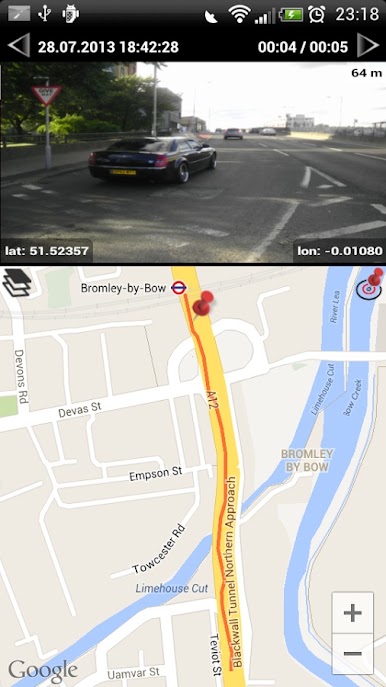This screenshot has width=386, height=687.
Task: Open the map layers icon
Action: tap(17, 283)
